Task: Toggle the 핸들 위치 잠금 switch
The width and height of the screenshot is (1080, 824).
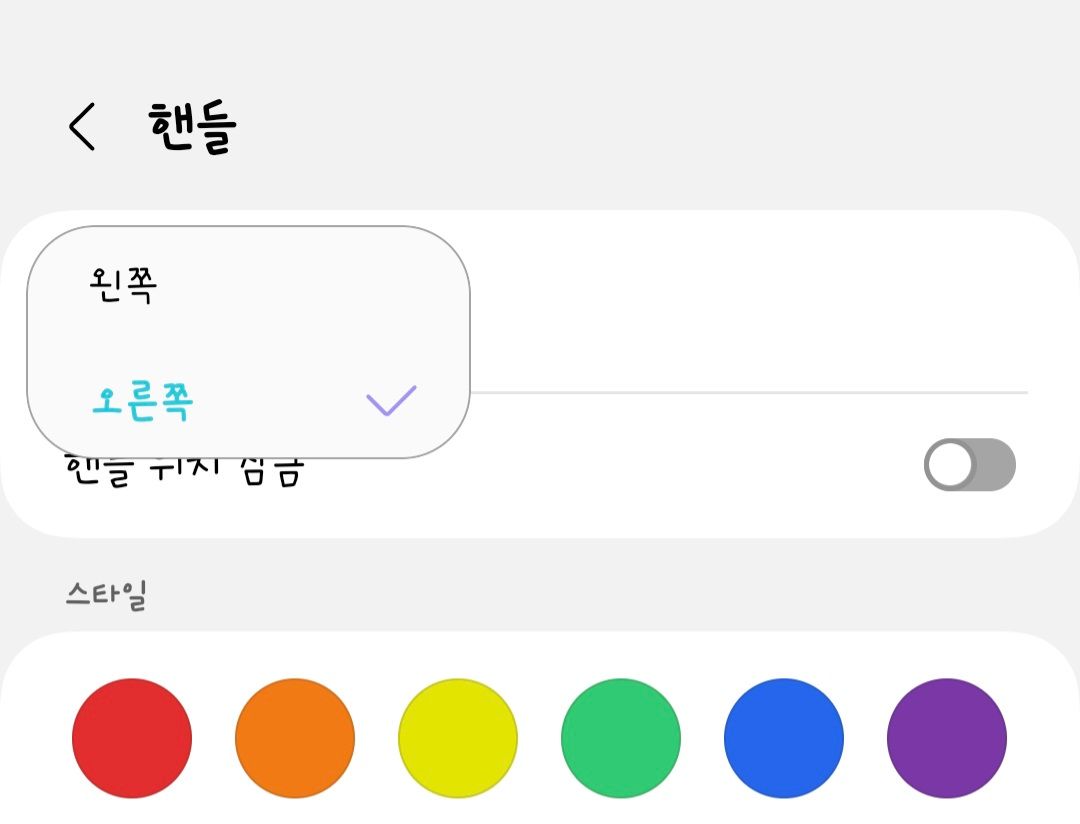Action: pyautogui.click(x=969, y=465)
